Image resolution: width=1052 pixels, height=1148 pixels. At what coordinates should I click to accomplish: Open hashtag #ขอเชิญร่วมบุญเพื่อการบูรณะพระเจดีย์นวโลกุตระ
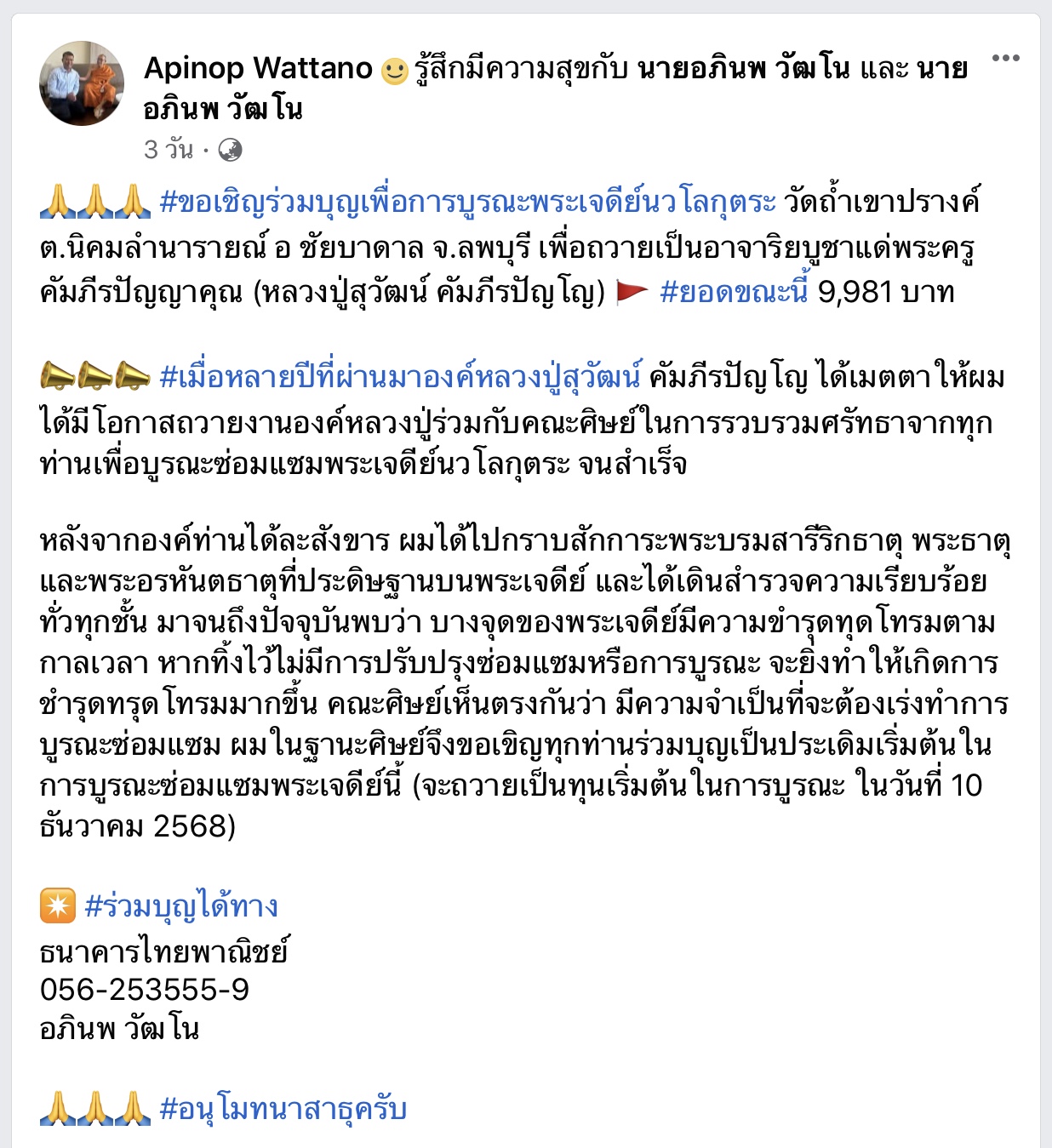(467, 202)
